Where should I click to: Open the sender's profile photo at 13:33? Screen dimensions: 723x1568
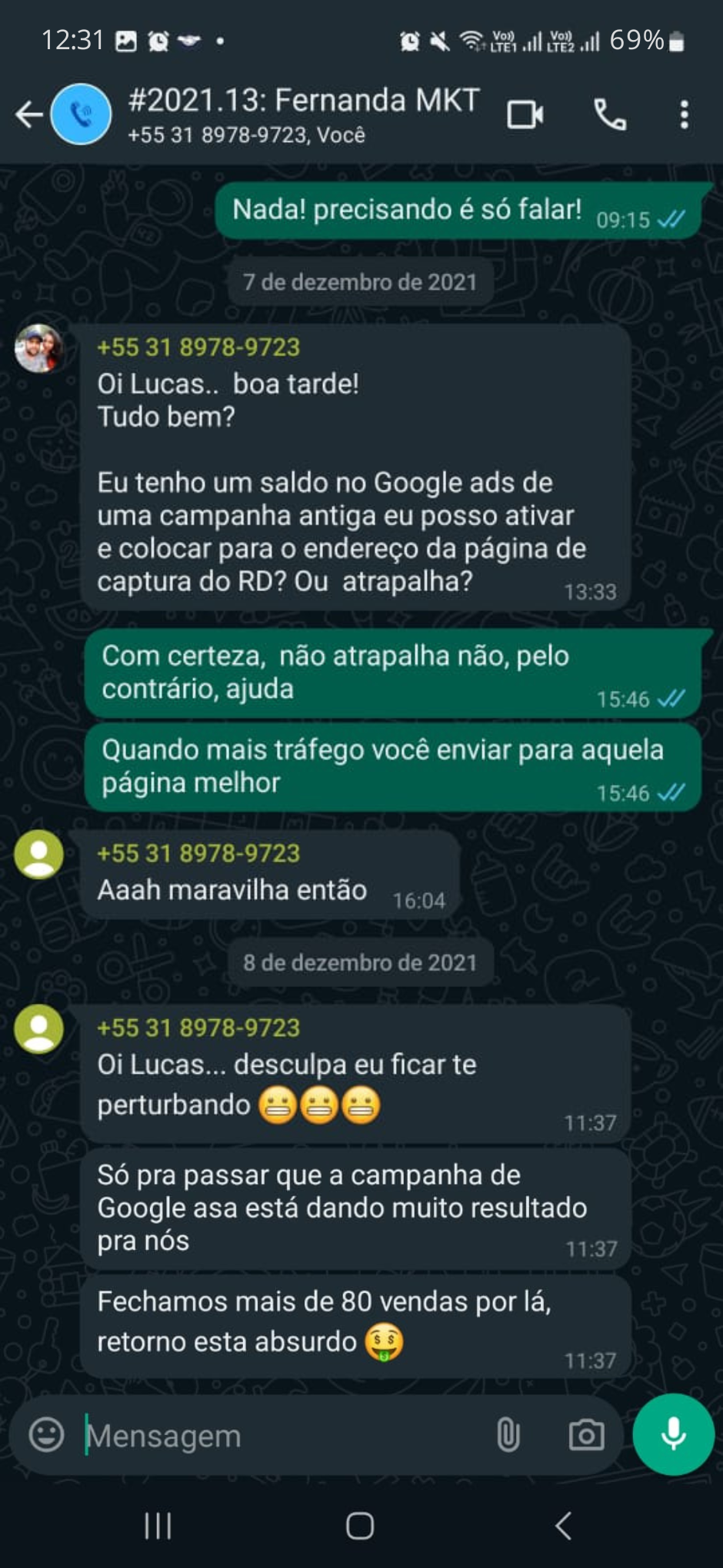click(39, 348)
